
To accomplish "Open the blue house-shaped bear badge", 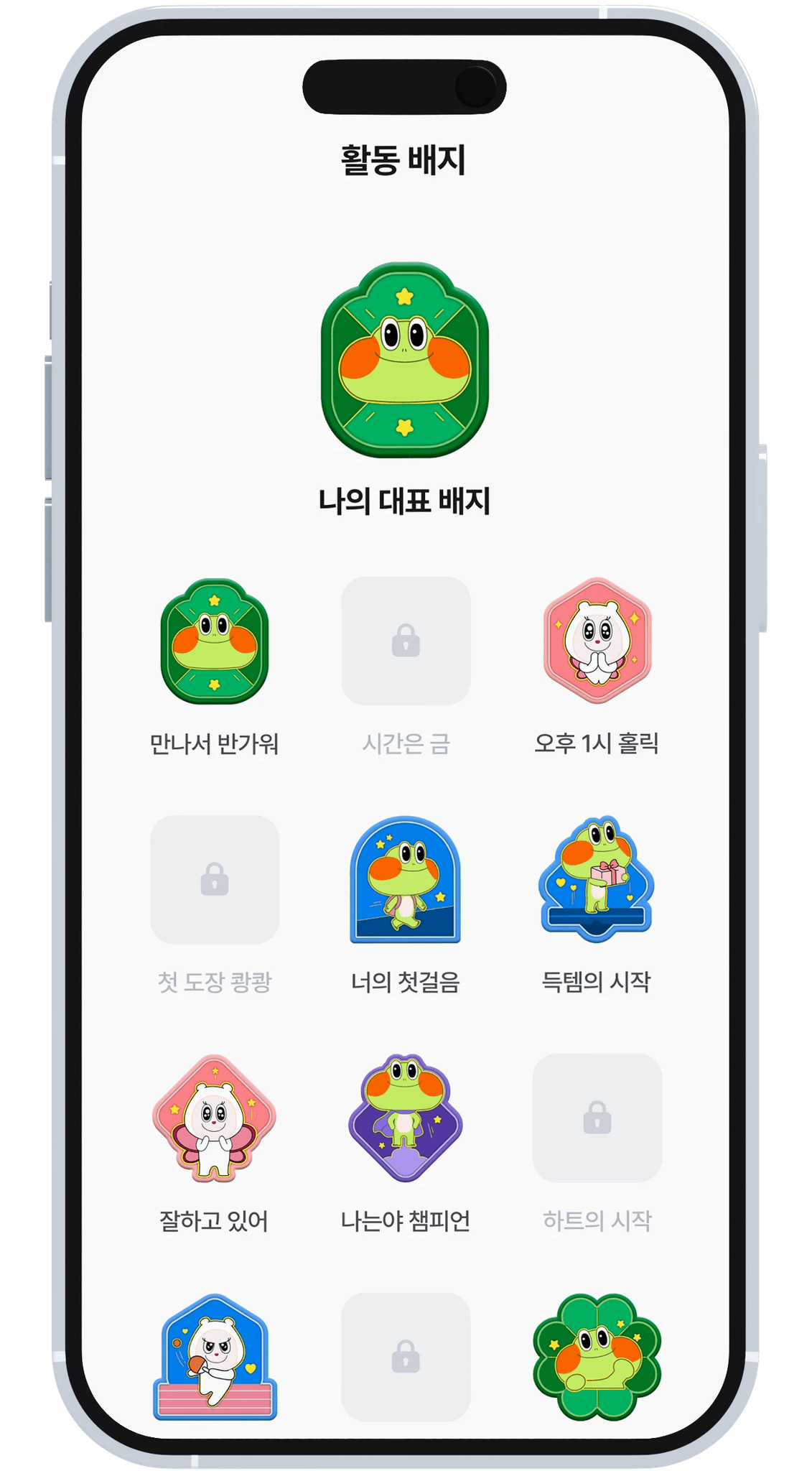I will tap(215, 1358).
